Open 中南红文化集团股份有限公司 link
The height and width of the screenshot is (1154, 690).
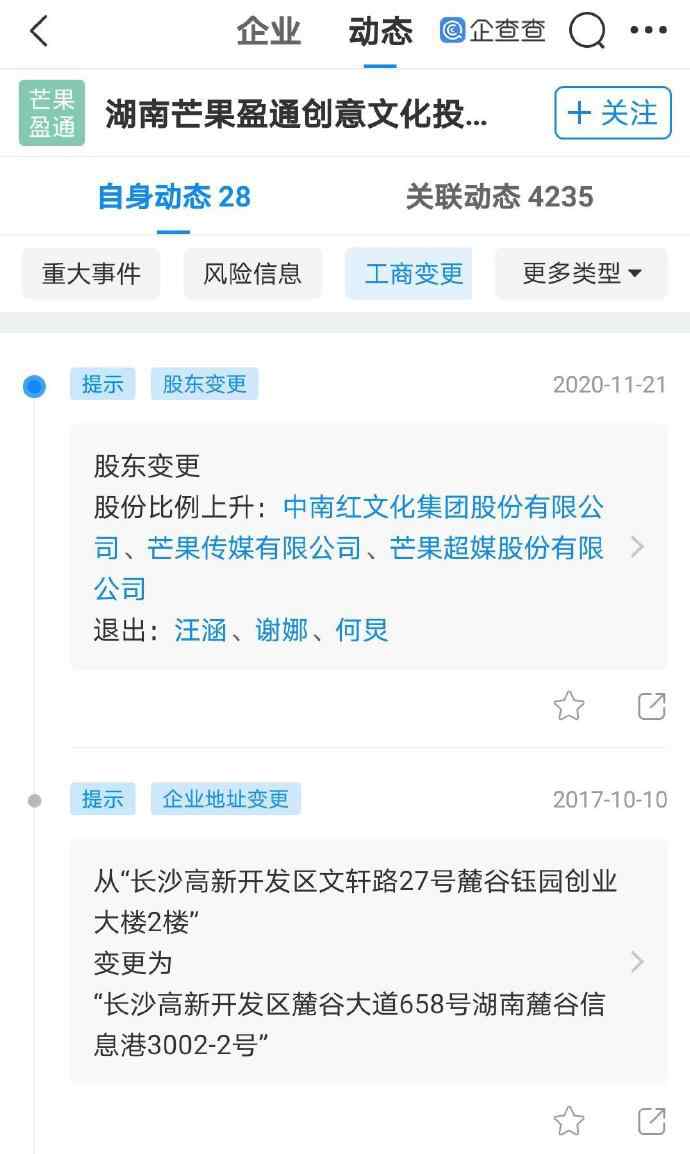coord(349,527)
